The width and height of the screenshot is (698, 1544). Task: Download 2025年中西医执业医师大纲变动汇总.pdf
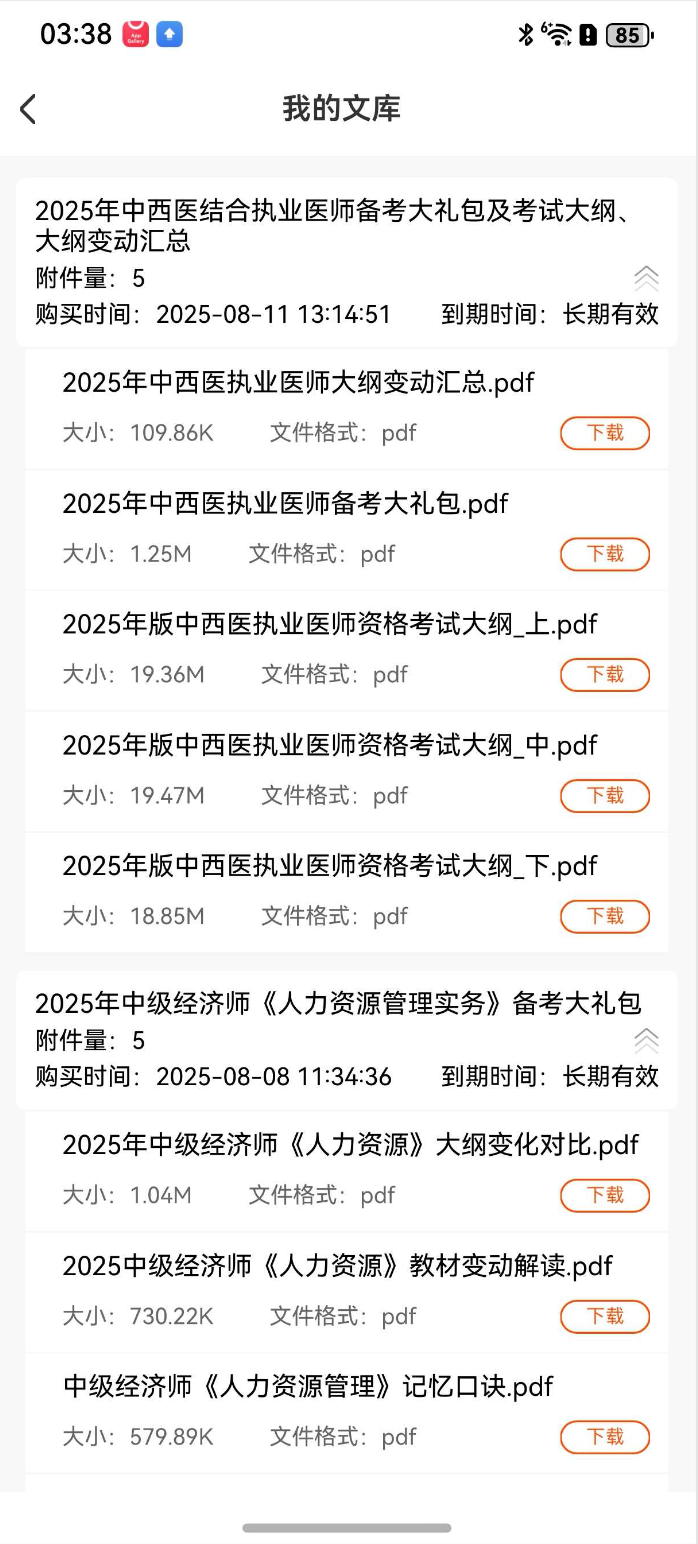[605, 433]
